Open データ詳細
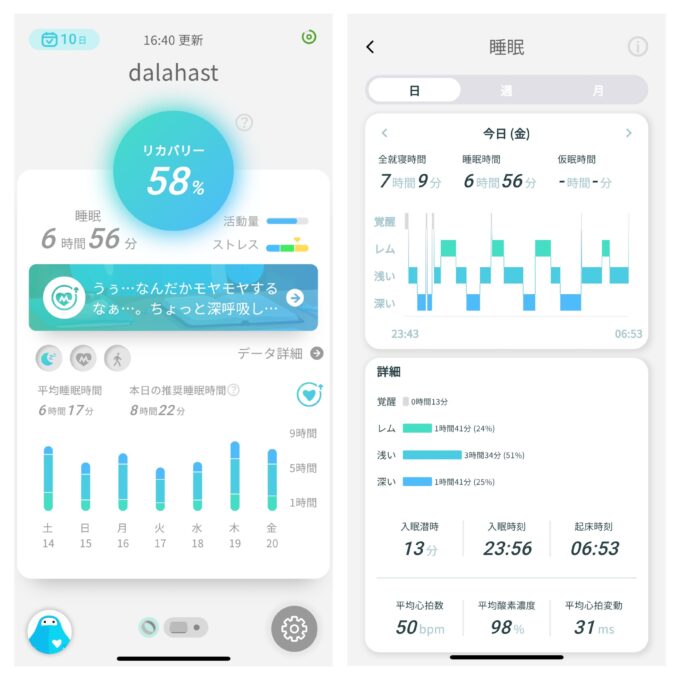The height and width of the screenshot is (680, 680). [x=280, y=353]
